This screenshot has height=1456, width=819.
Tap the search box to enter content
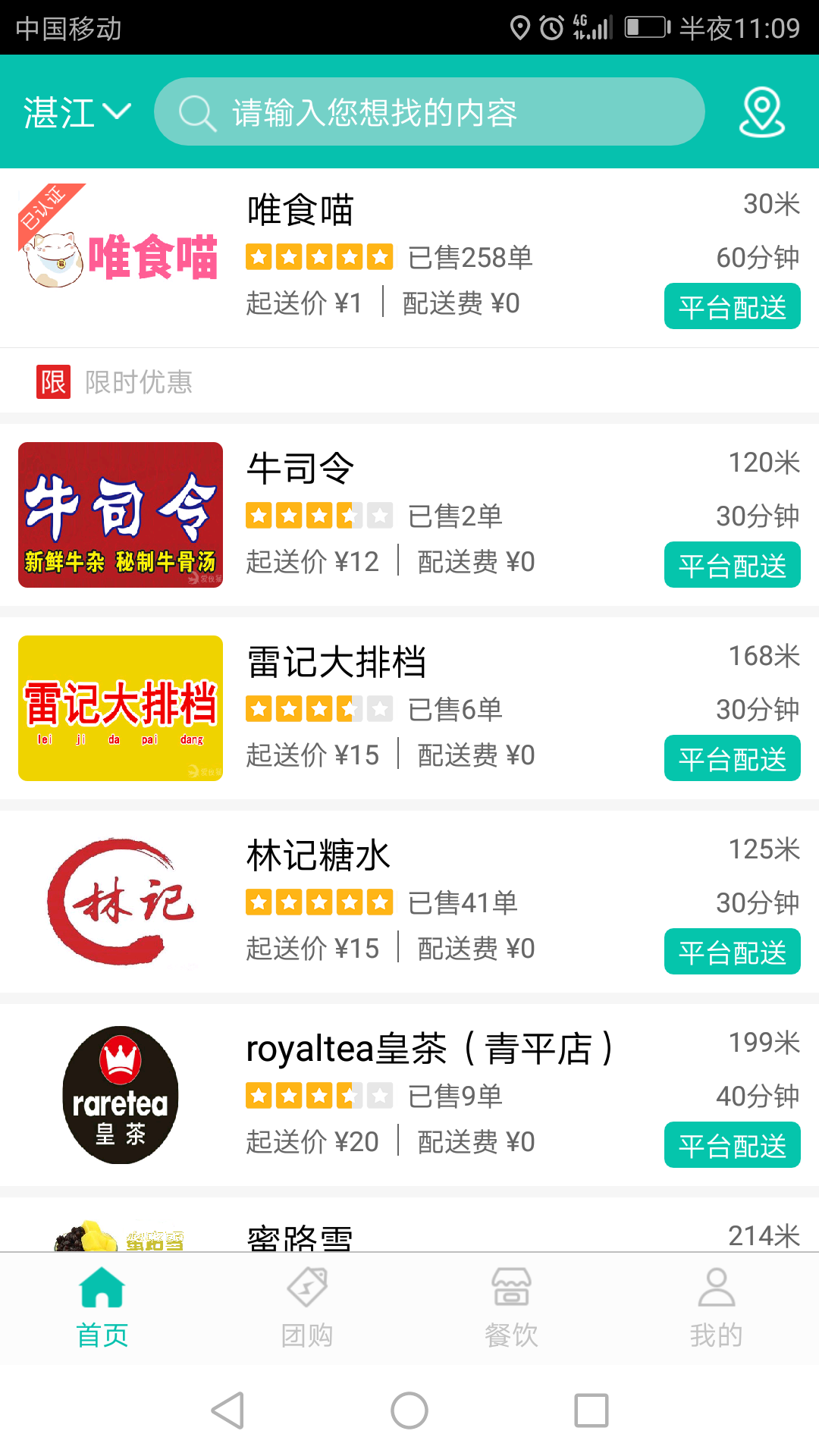(429, 112)
